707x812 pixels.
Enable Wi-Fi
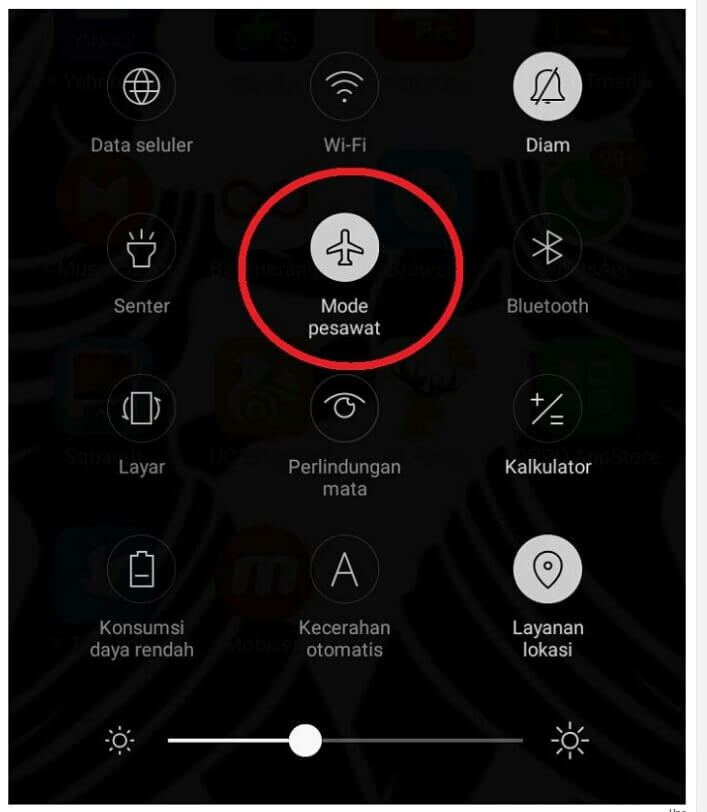click(x=344, y=87)
